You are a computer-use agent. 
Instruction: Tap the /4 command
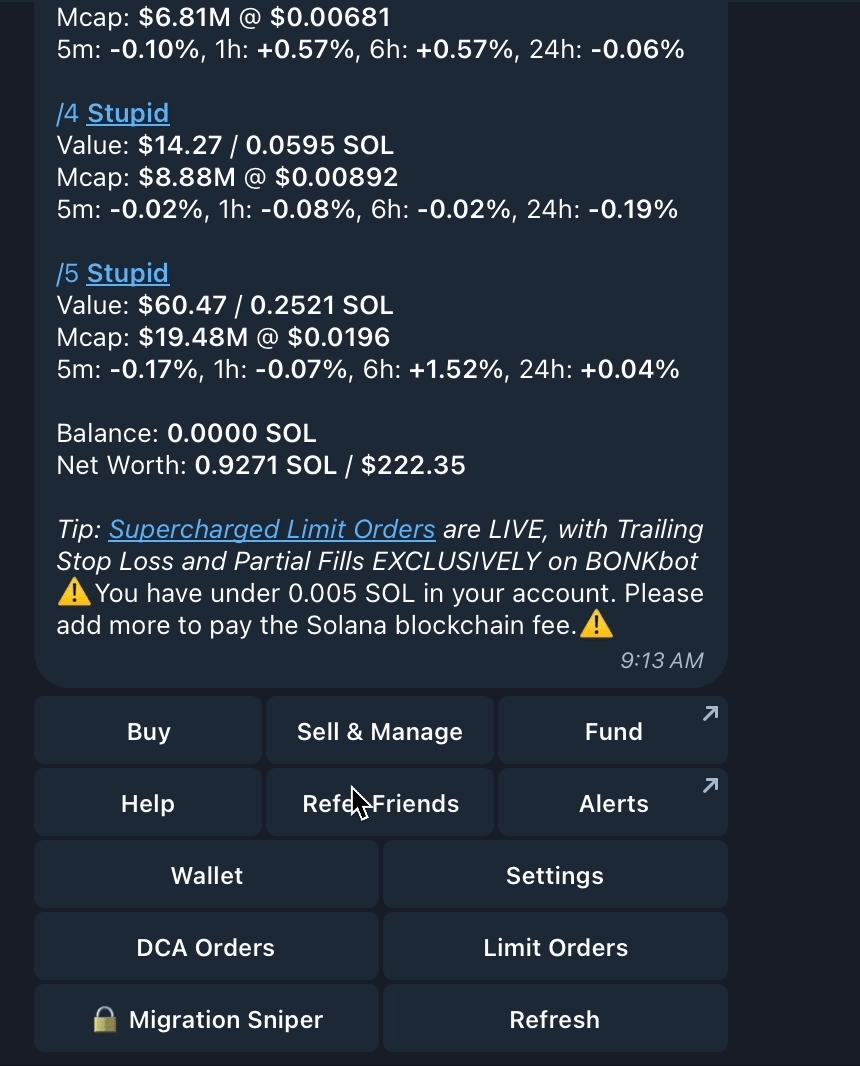click(x=68, y=113)
